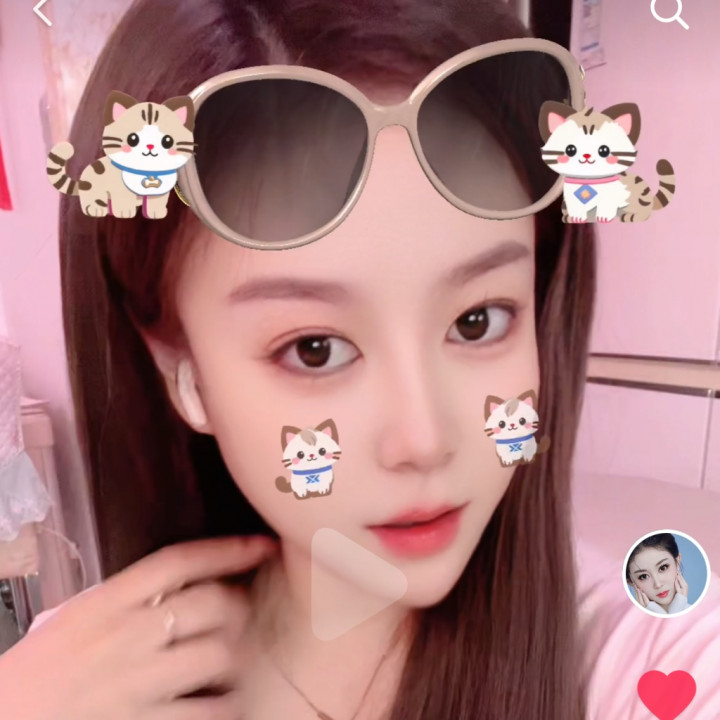Screen dimensions: 720x720
Task: Open the creator's profile avatar
Action: point(666,573)
